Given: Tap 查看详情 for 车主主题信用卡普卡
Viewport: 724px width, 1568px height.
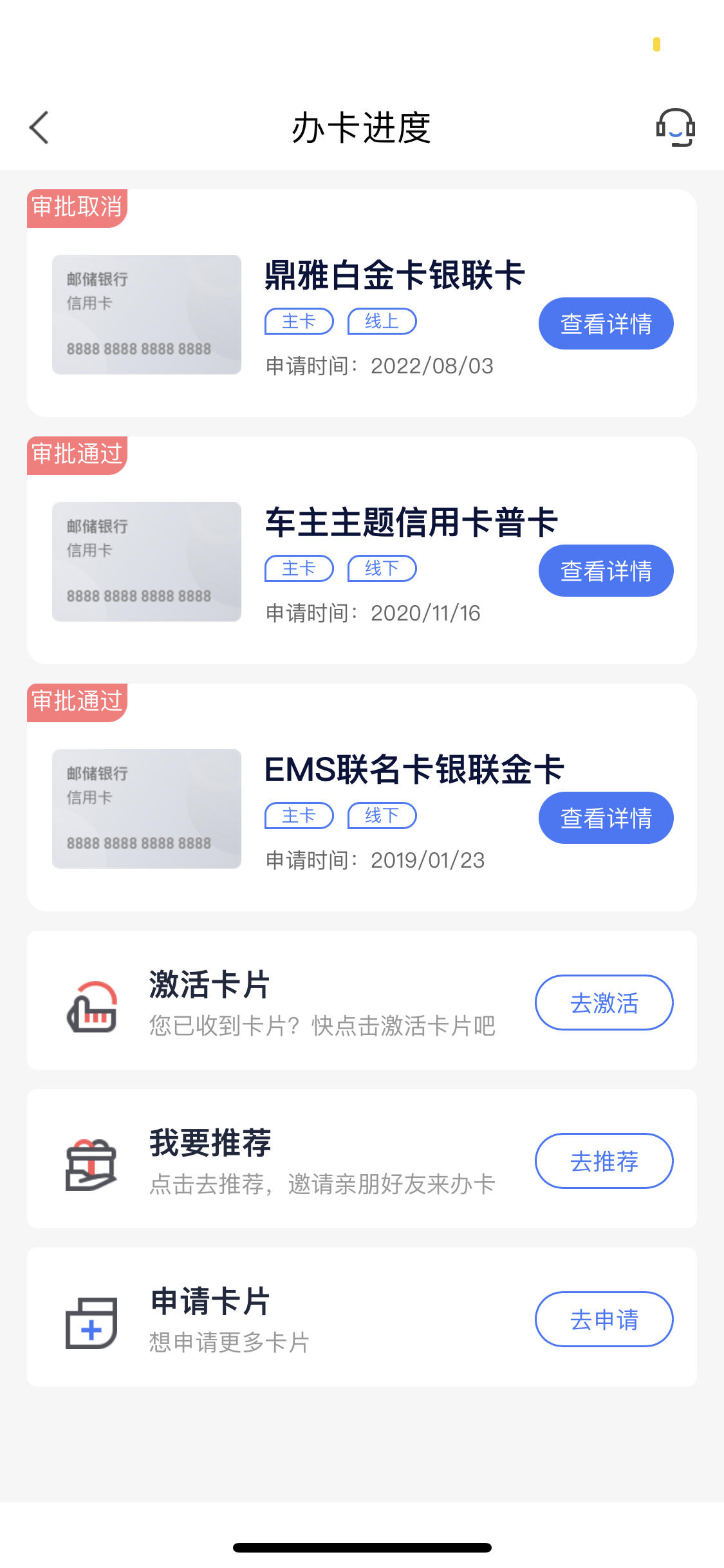Looking at the screenshot, I should click(x=606, y=571).
